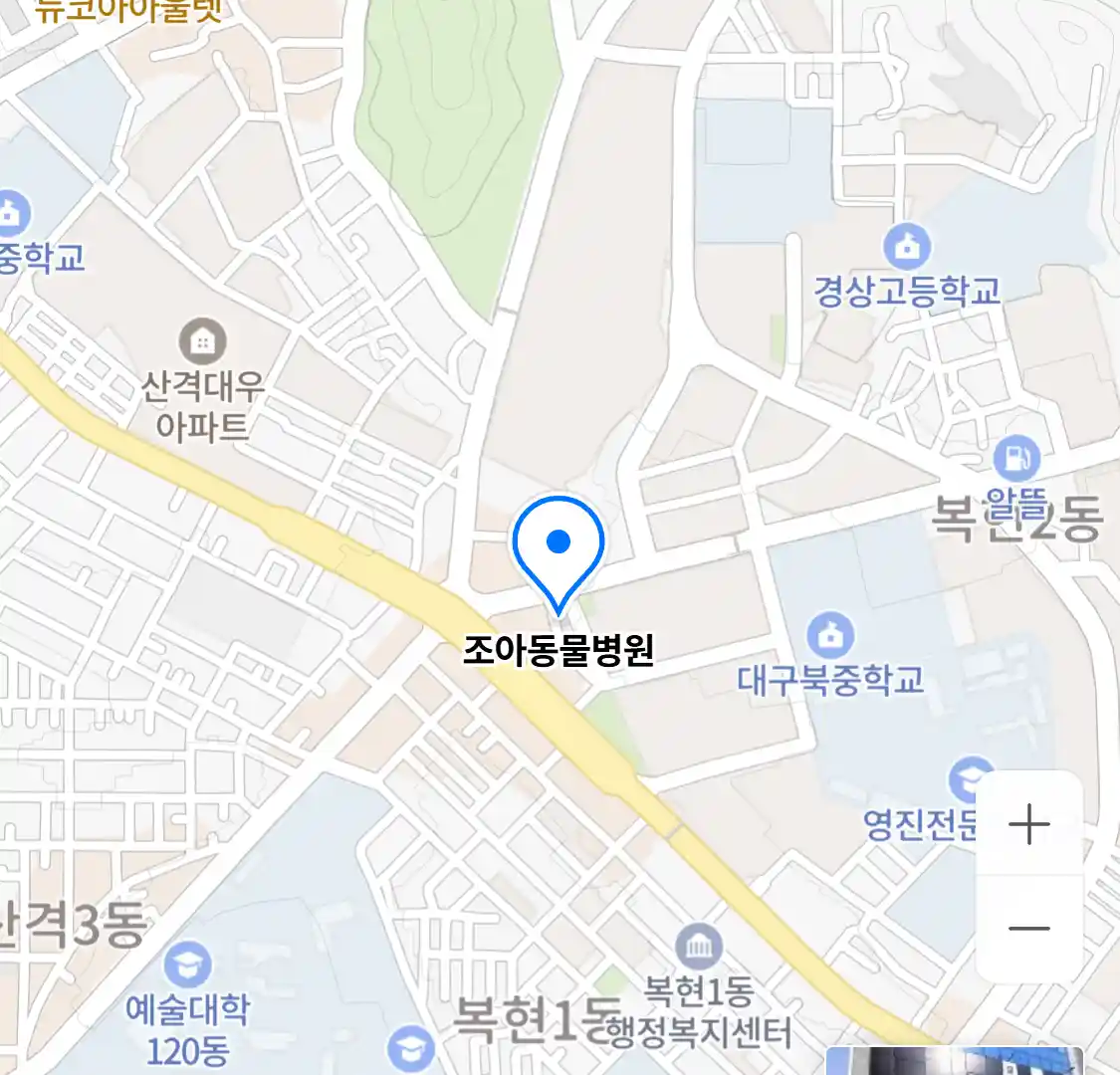
Task: Open the 알뜰 gas station marker
Action: pos(1016,459)
